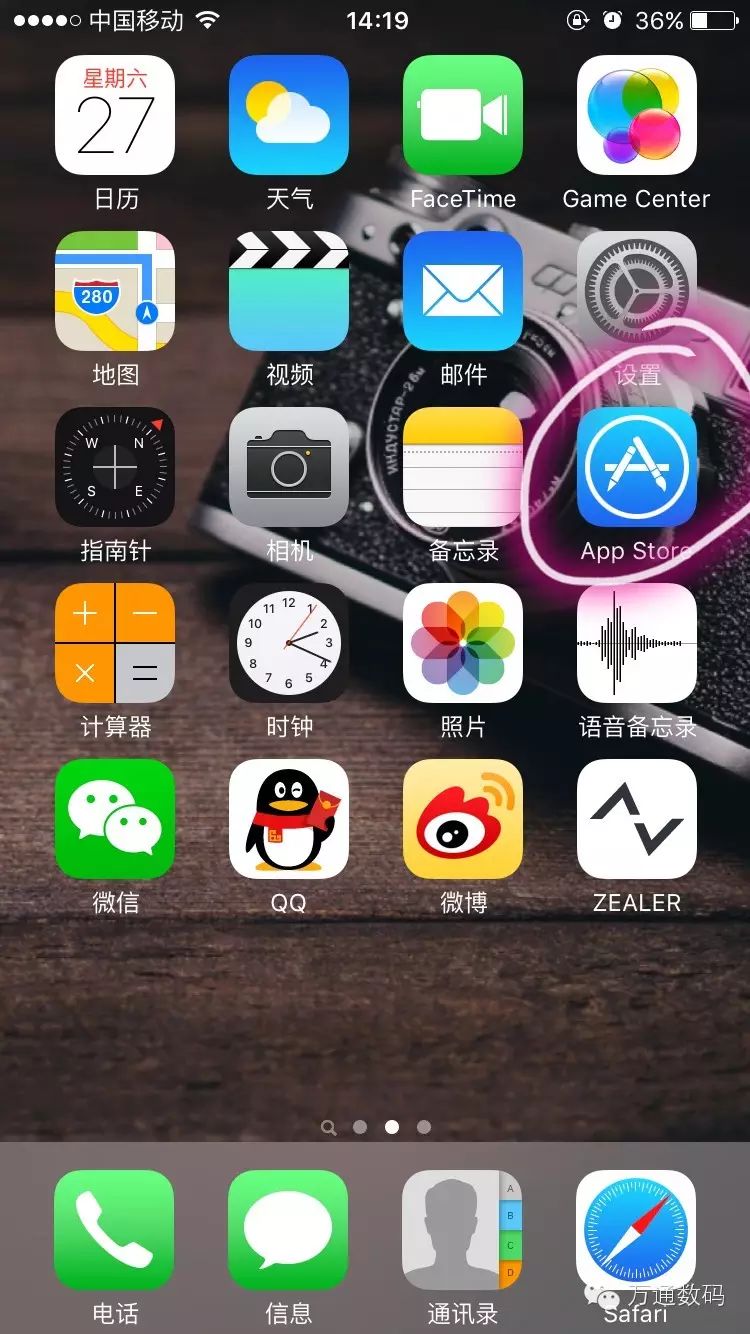Open the 计算器 calculator
The image size is (750, 1334).
coord(115,643)
